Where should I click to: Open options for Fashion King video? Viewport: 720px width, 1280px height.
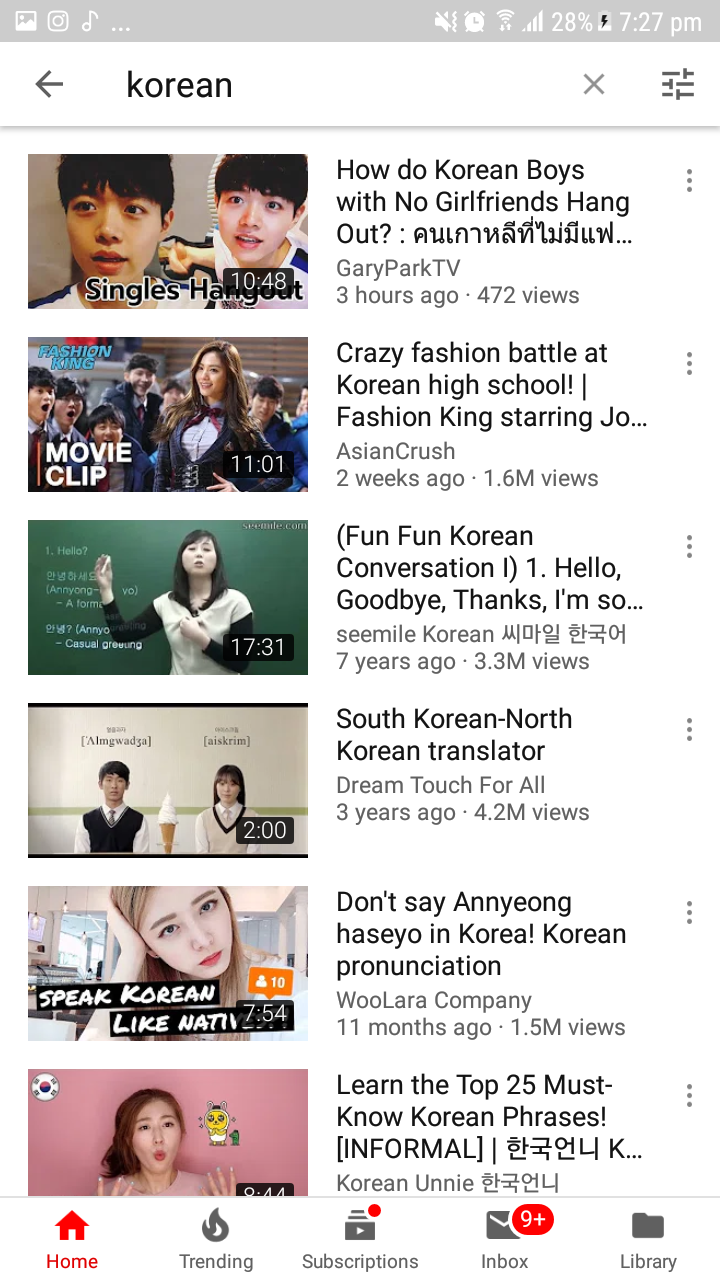pyautogui.click(x=689, y=364)
